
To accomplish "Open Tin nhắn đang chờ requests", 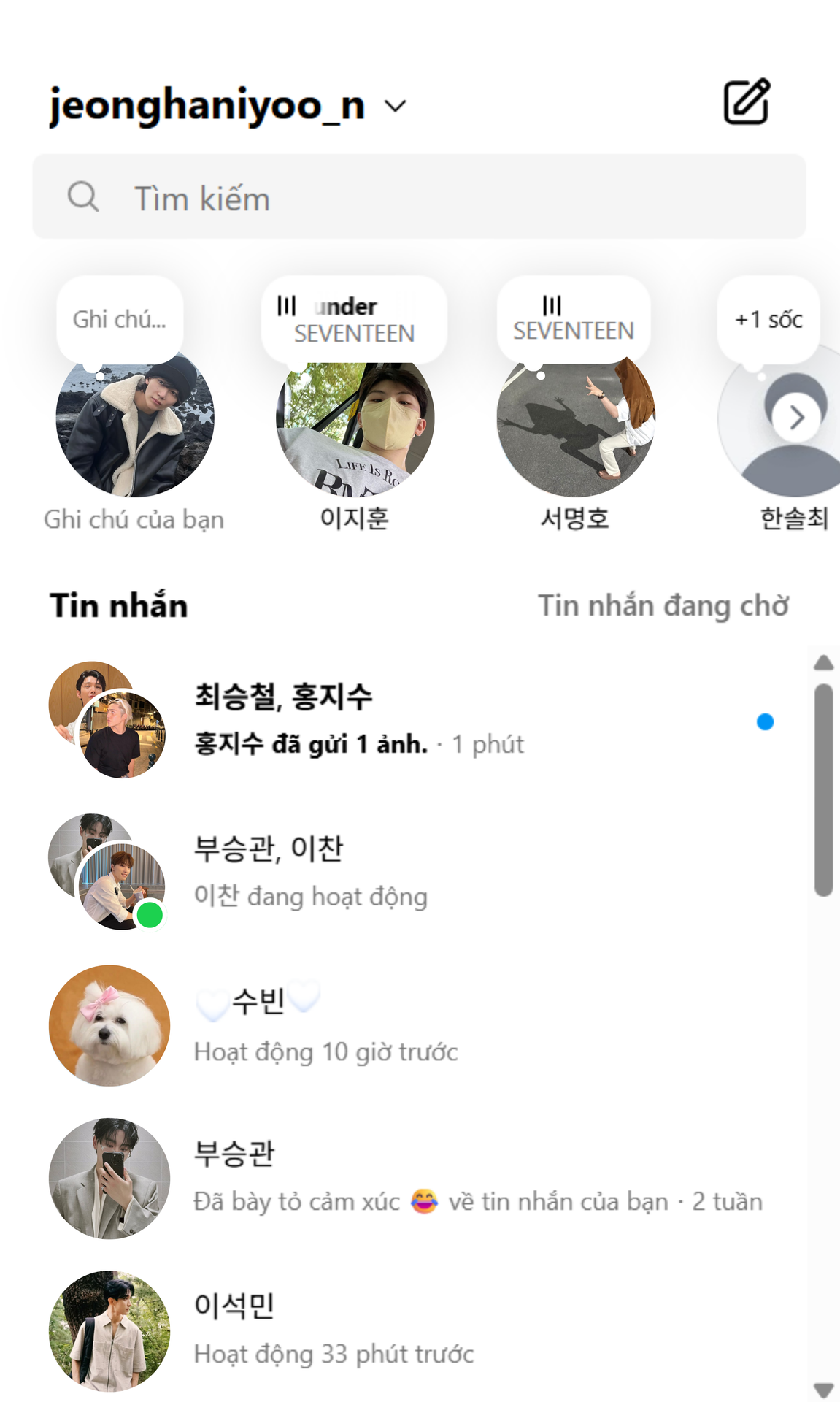I will tap(663, 606).
